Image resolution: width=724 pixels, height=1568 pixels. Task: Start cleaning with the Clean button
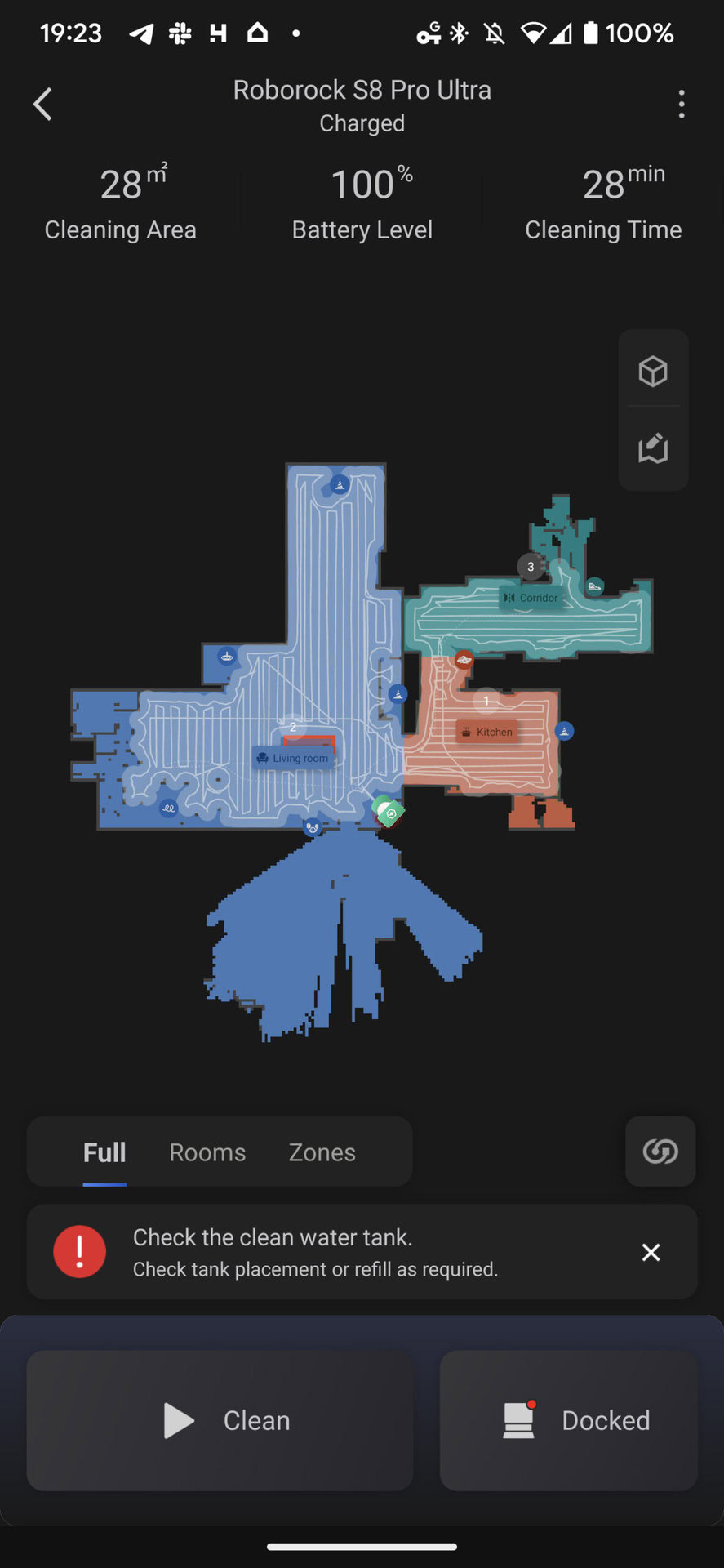coord(220,1420)
